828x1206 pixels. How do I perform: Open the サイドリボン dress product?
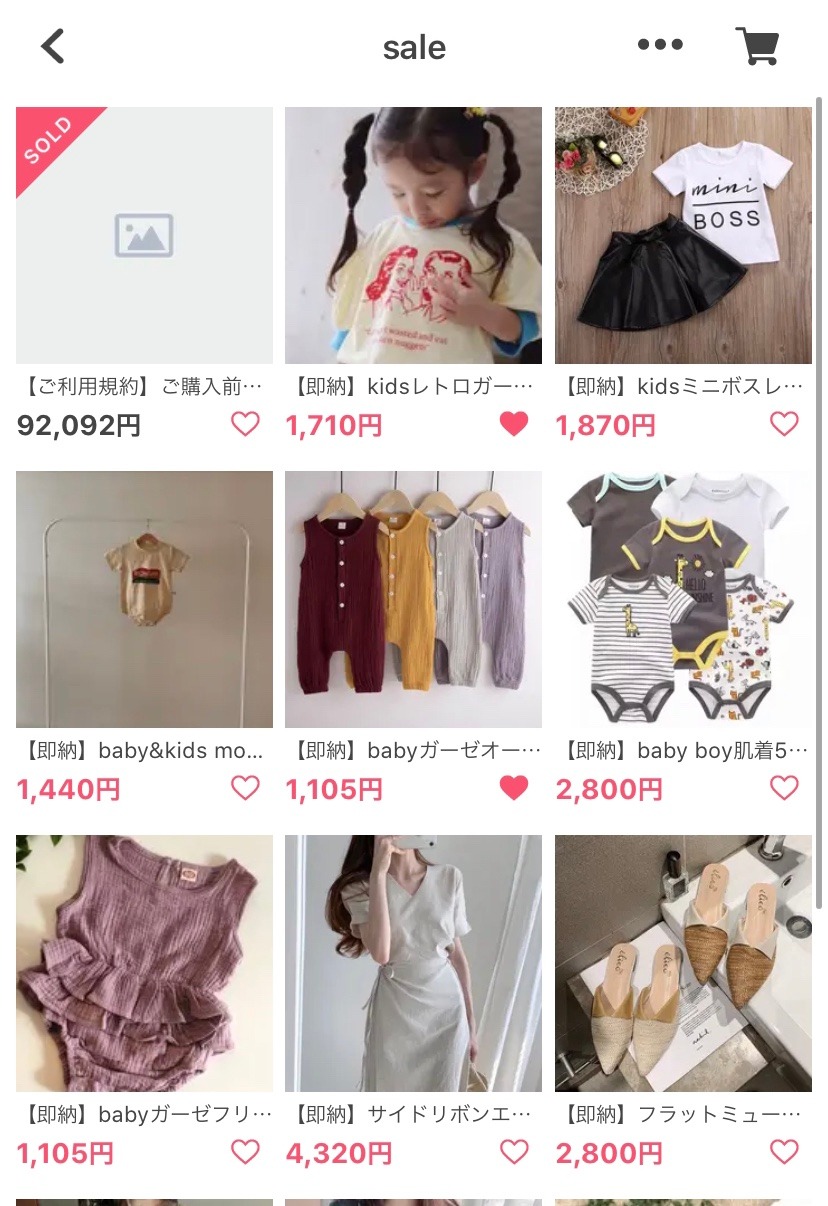coord(413,964)
